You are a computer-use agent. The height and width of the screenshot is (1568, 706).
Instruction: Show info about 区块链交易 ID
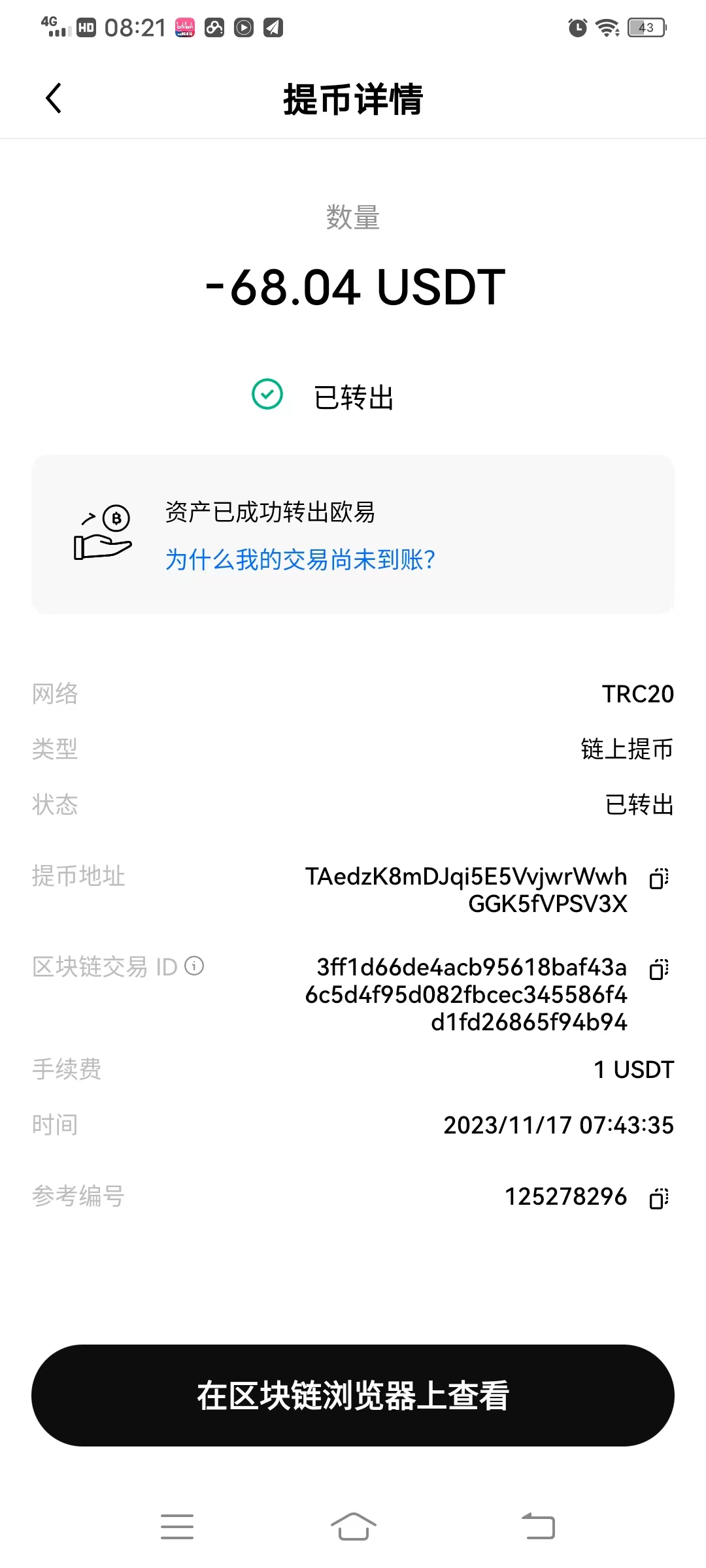[x=194, y=966]
